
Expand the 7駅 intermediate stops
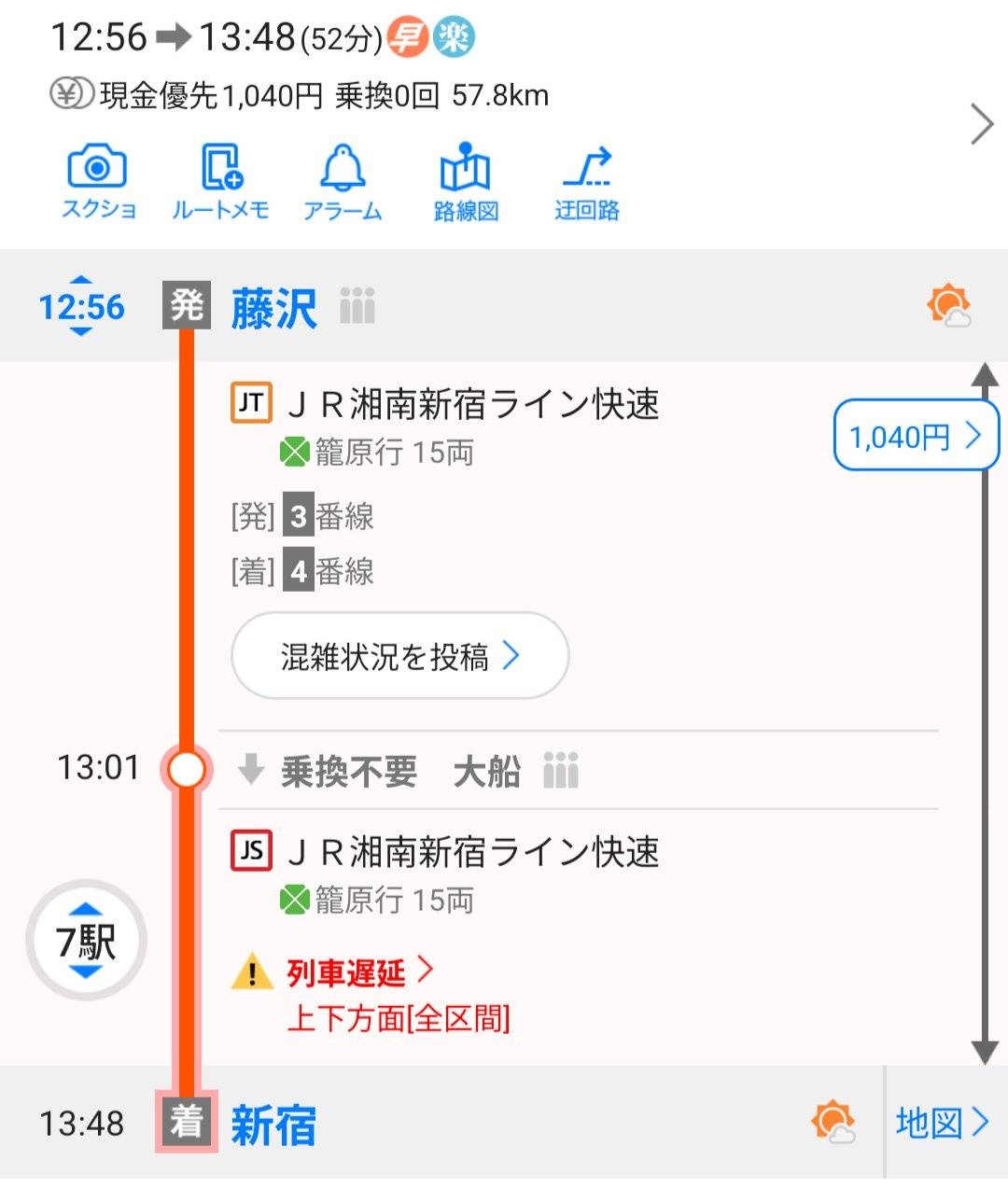tap(86, 941)
